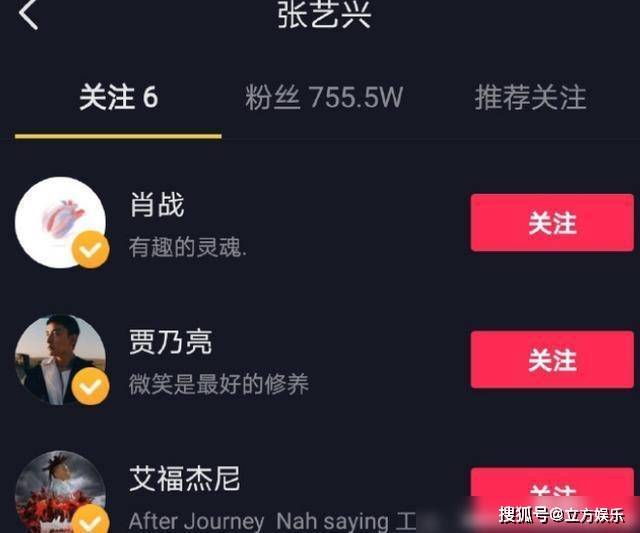Image resolution: width=640 pixels, height=533 pixels.
Task: Select the 关注 6 tab
Action: [118, 98]
